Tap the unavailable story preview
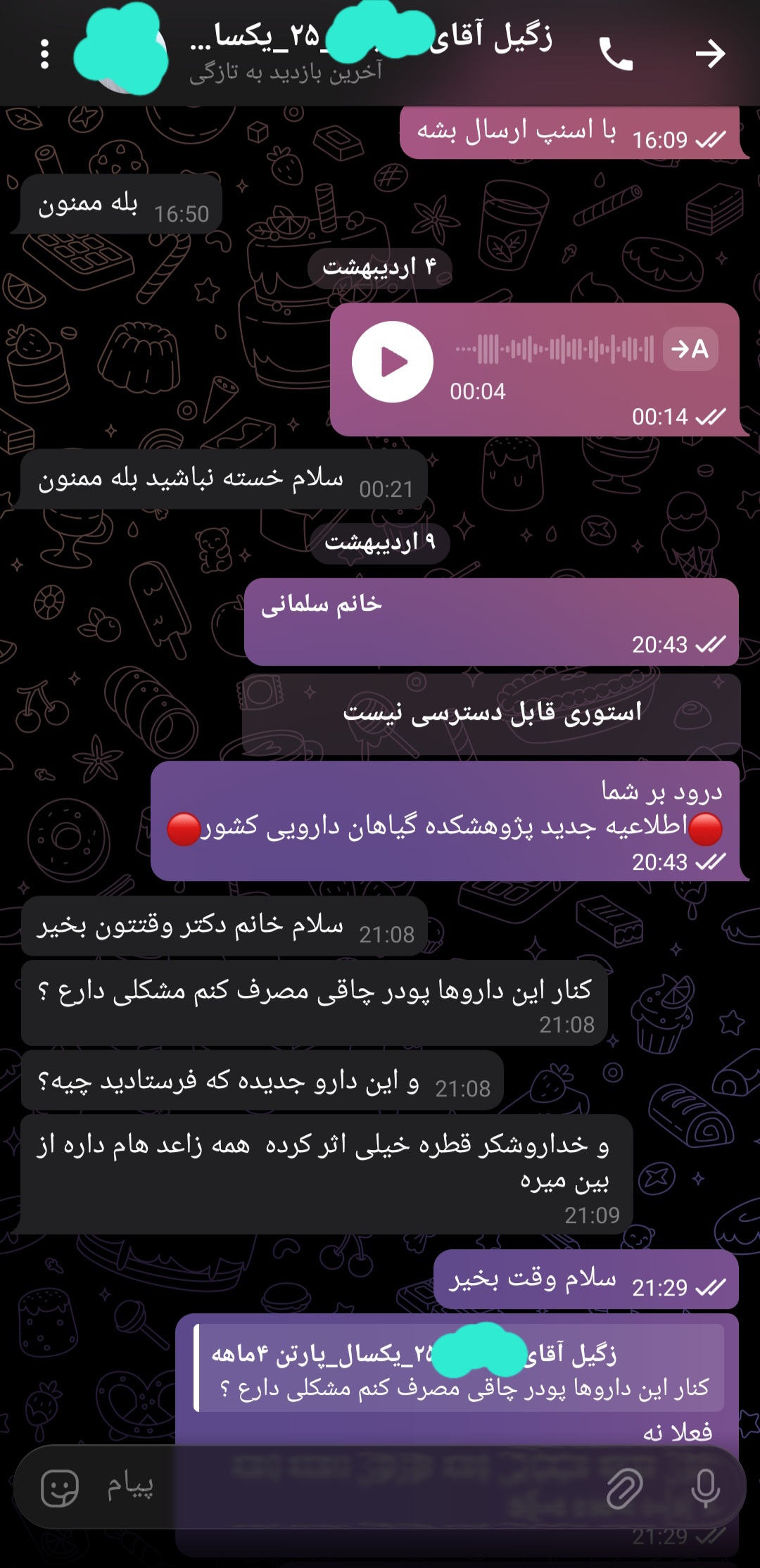 click(x=491, y=713)
